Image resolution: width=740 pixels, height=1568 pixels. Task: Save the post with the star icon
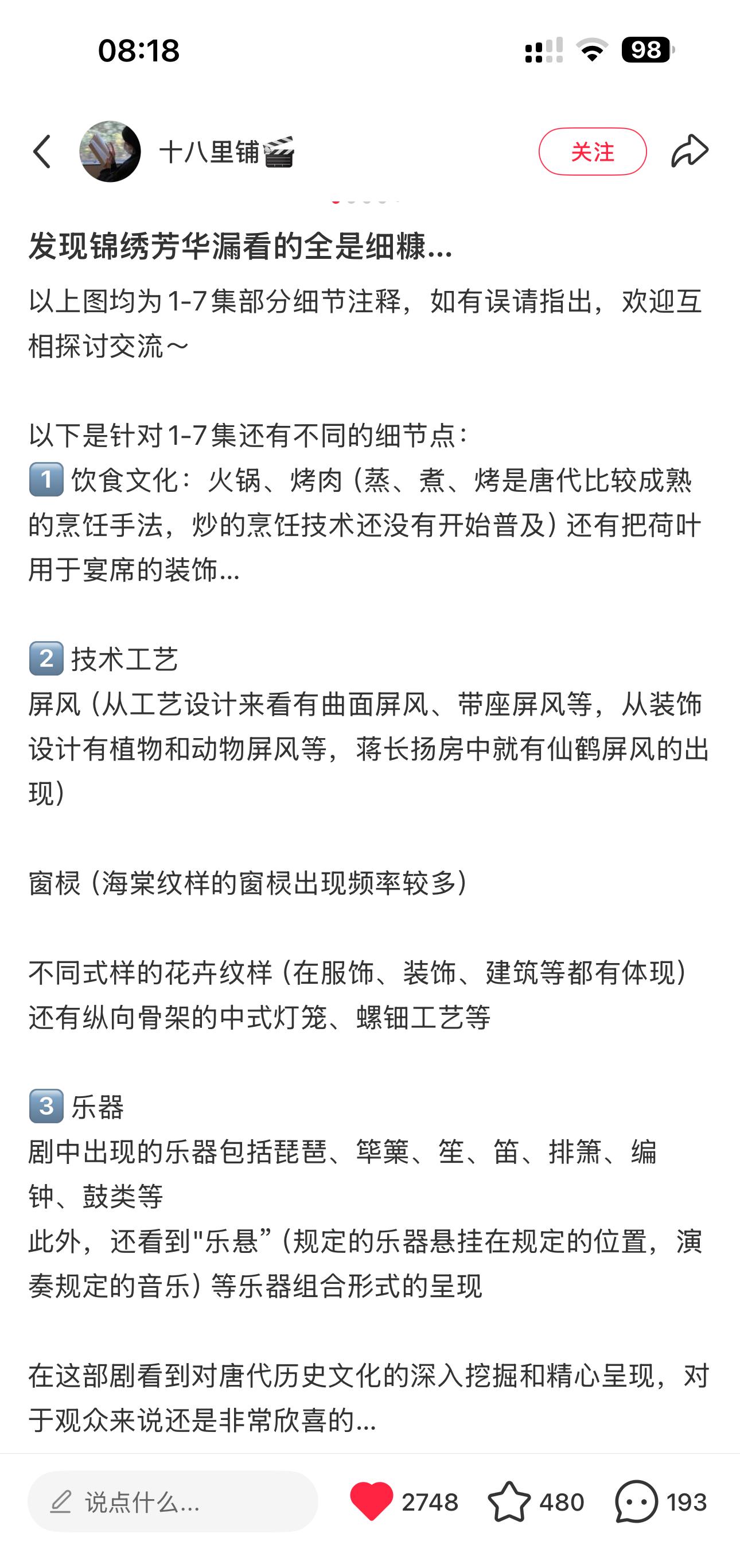point(509,1501)
